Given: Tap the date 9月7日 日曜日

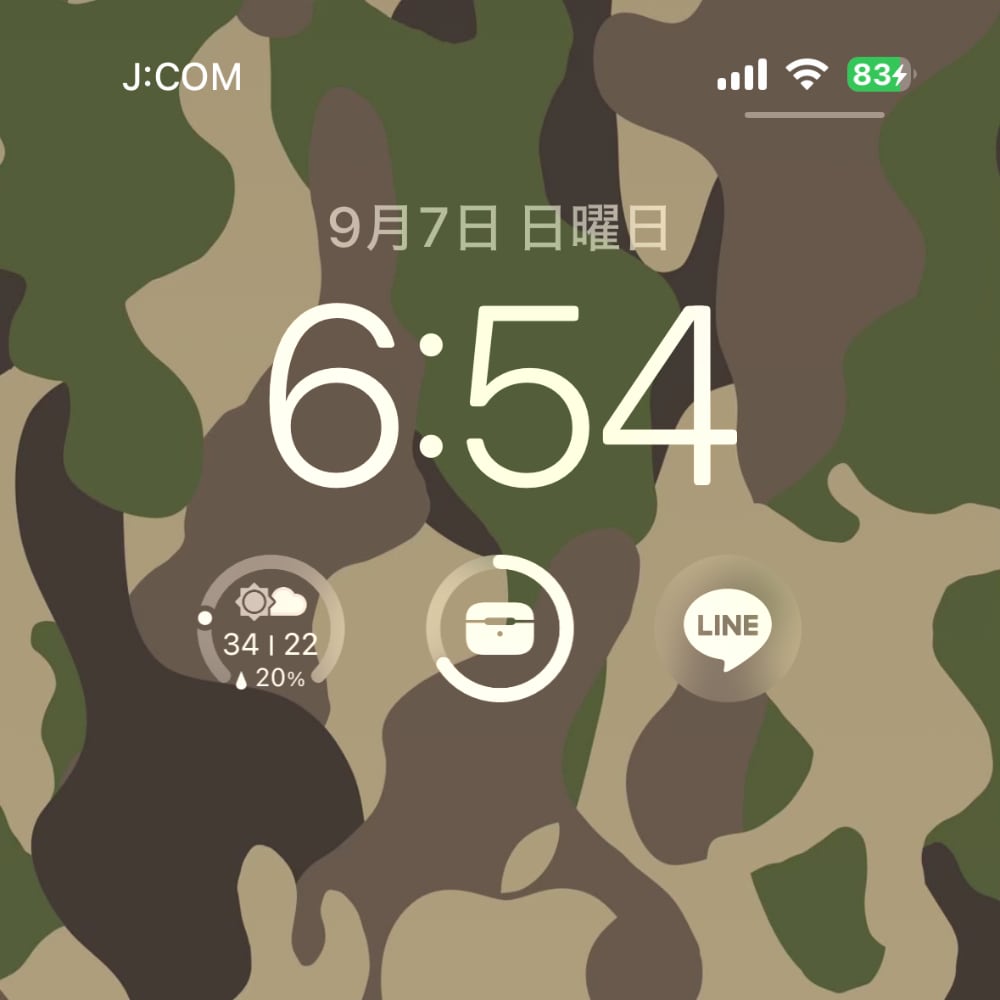Looking at the screenshot, I should pos(498,229).
